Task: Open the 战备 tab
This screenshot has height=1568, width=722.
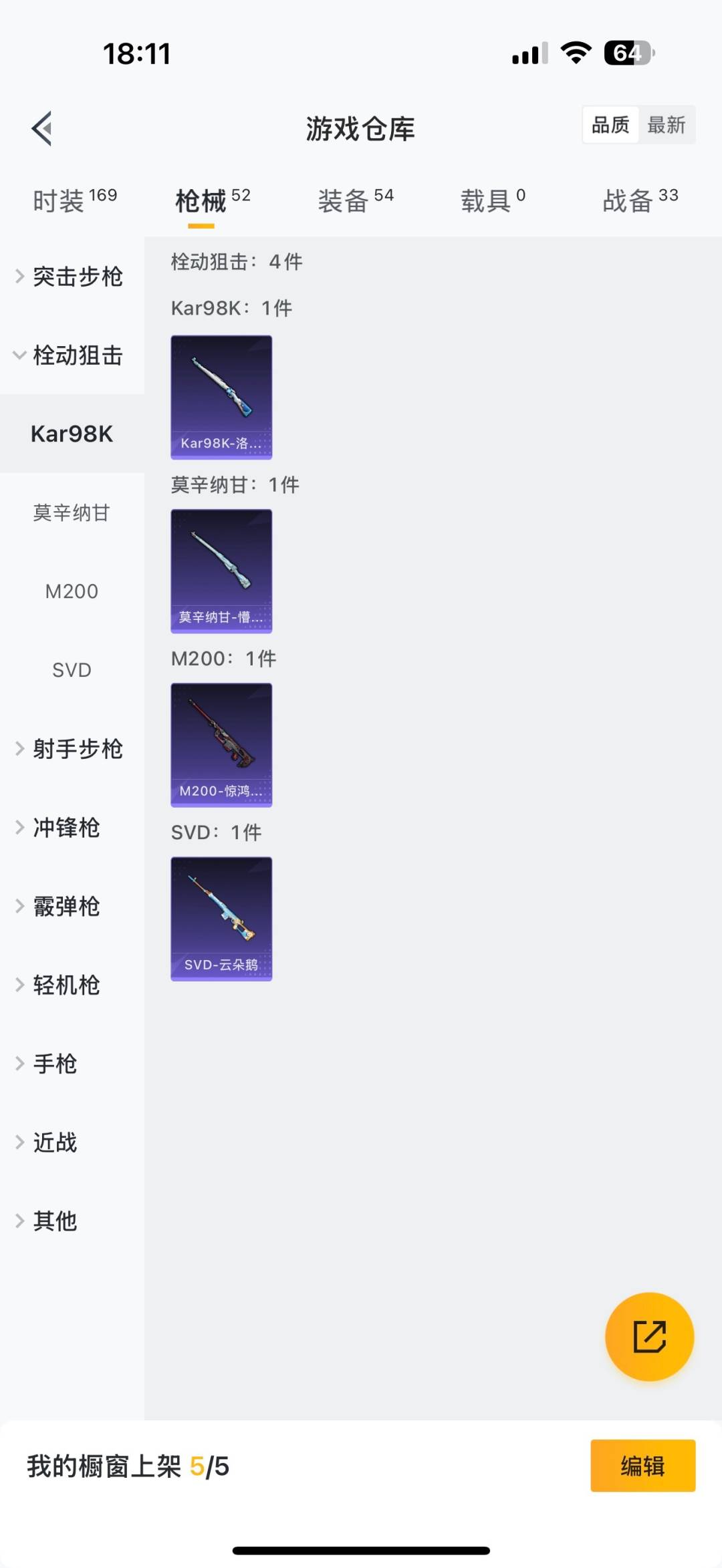Action: click(x=640, y=200)
